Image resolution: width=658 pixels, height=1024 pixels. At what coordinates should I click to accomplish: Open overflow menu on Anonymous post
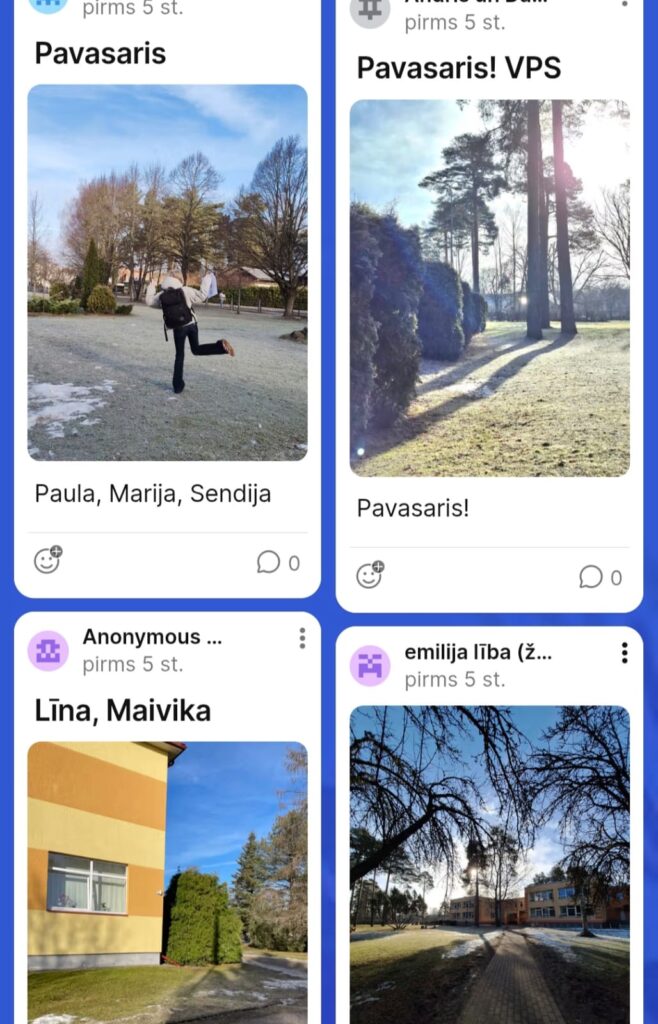[302, 638]
